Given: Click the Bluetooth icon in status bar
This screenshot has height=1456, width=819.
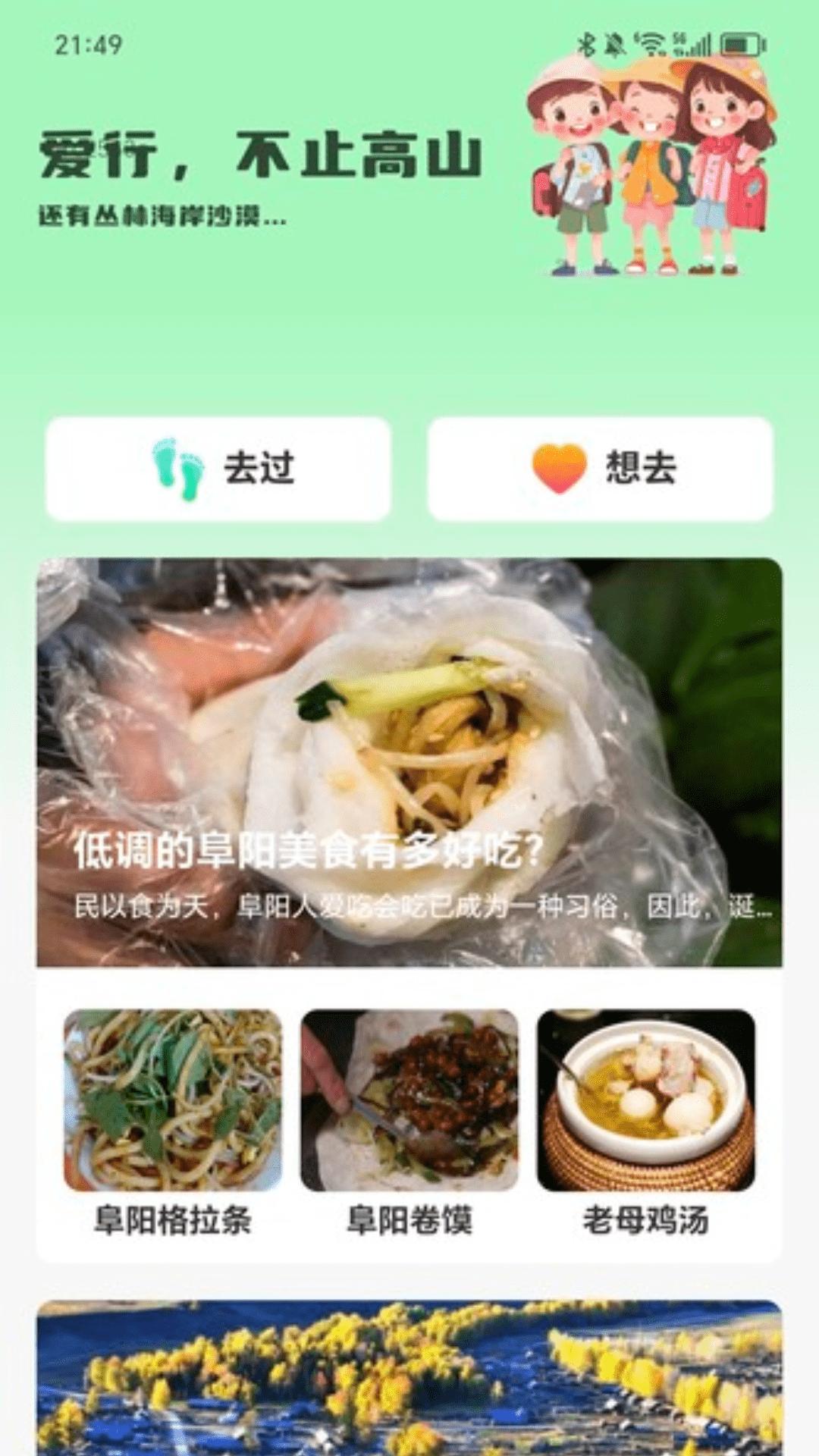Looking at the screenshot, I should point(585,43).
